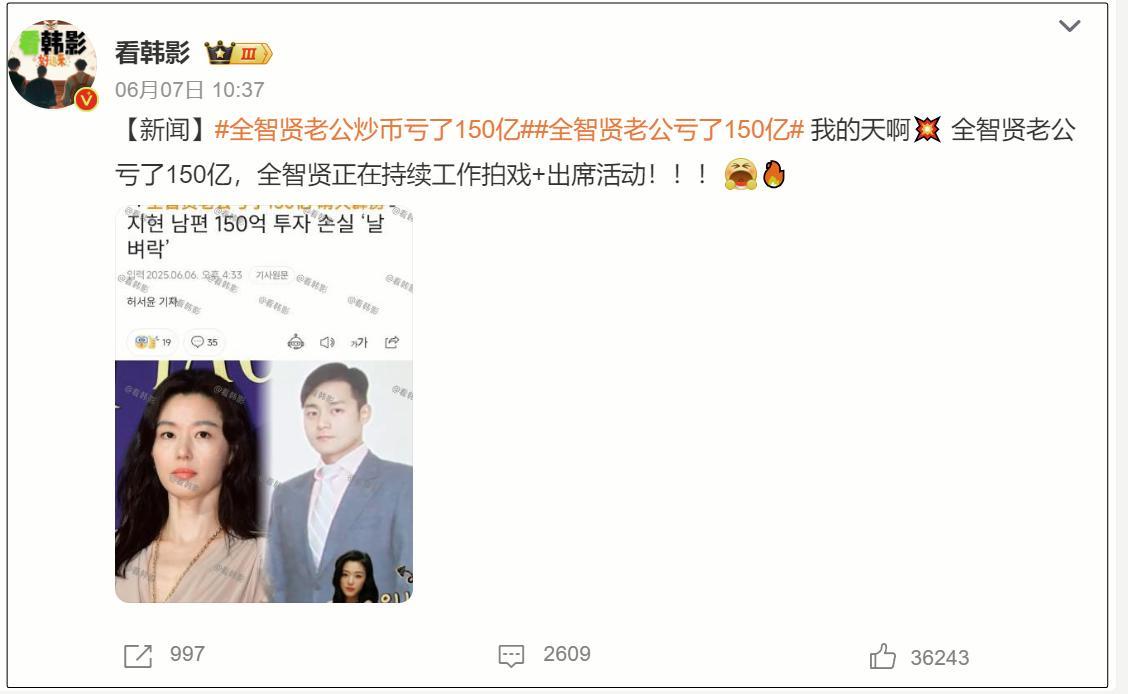Expand the post options chevron

(x=1069, y=27)
